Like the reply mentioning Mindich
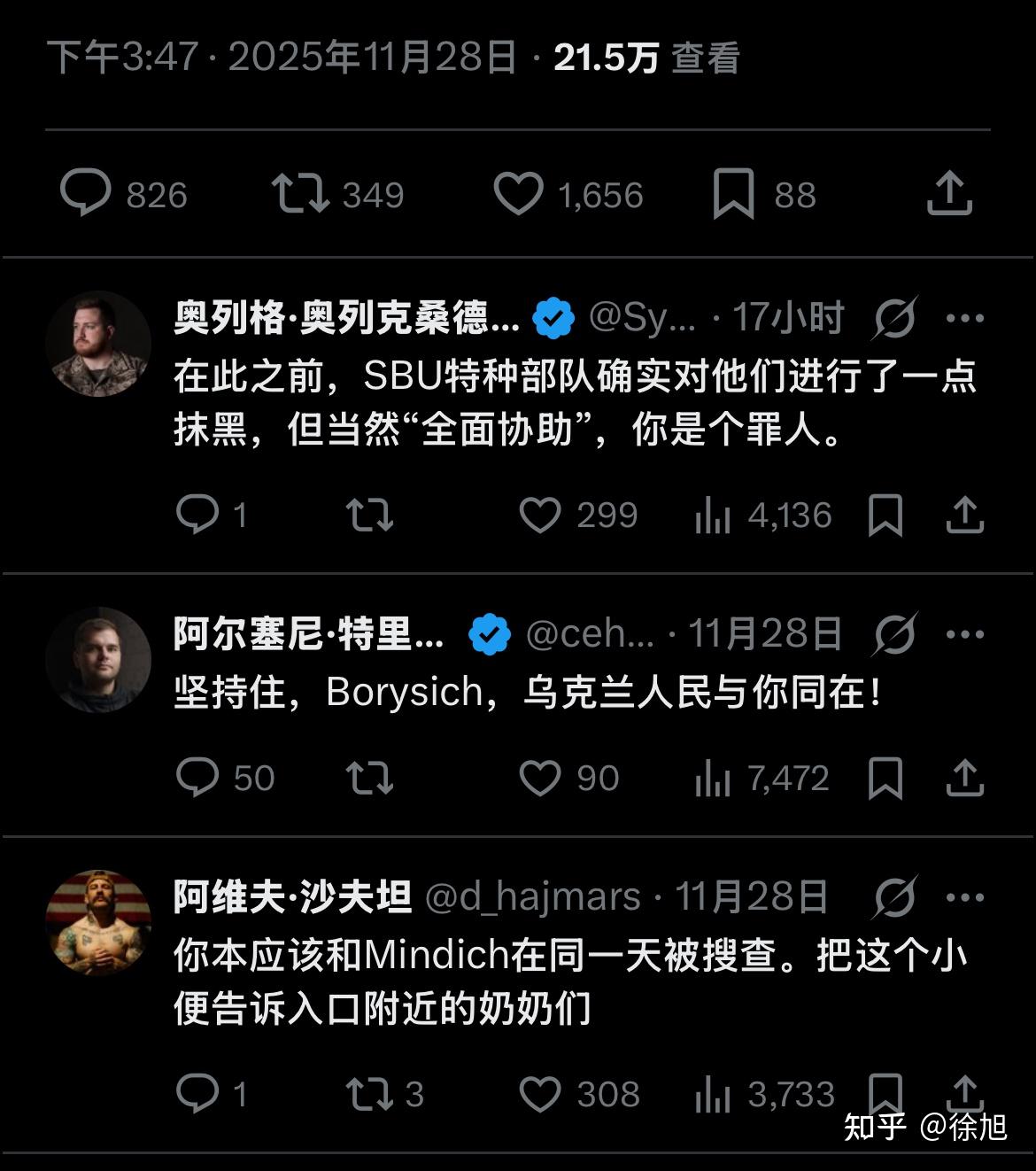This screenshot has height=1171, width=1036. tap(540, 1094)
